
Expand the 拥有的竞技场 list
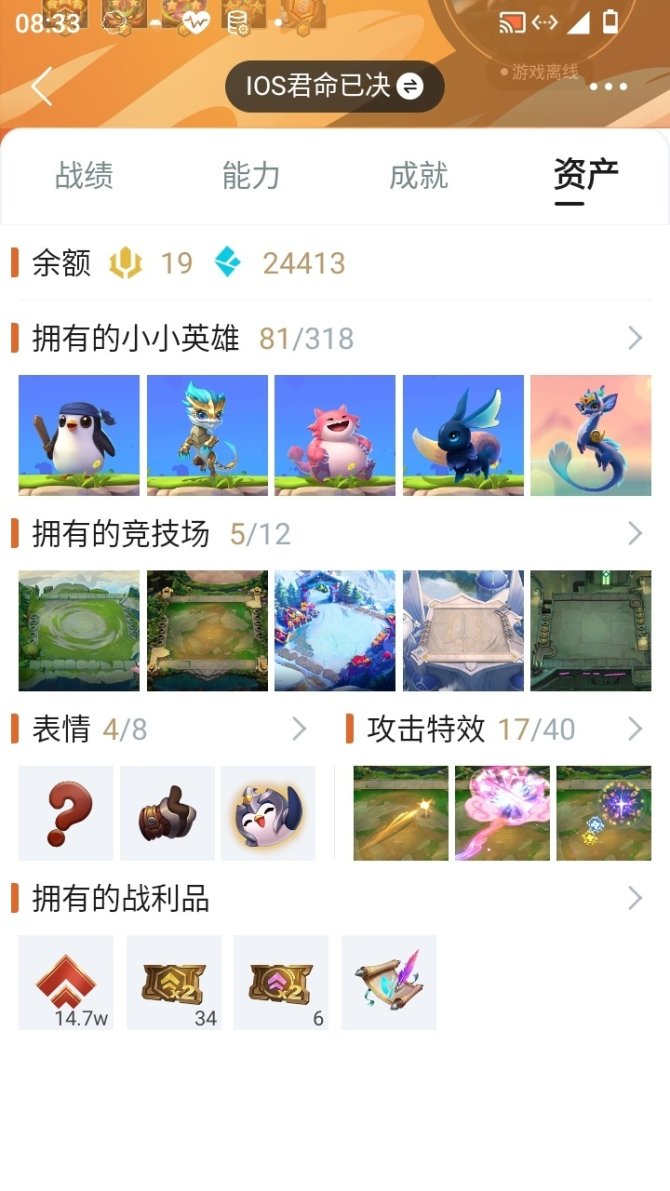tap(635, 533)
